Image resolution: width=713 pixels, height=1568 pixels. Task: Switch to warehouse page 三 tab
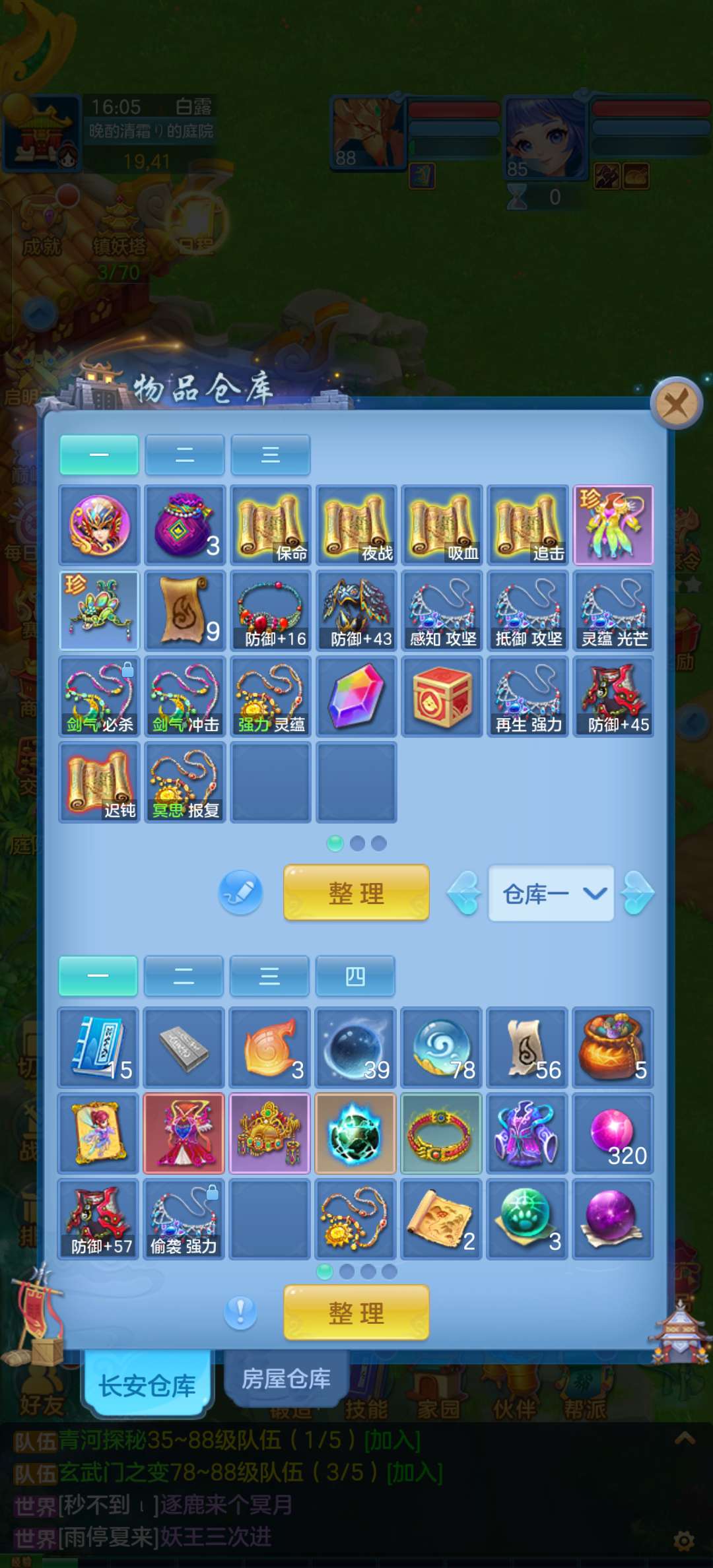[271, 455]
